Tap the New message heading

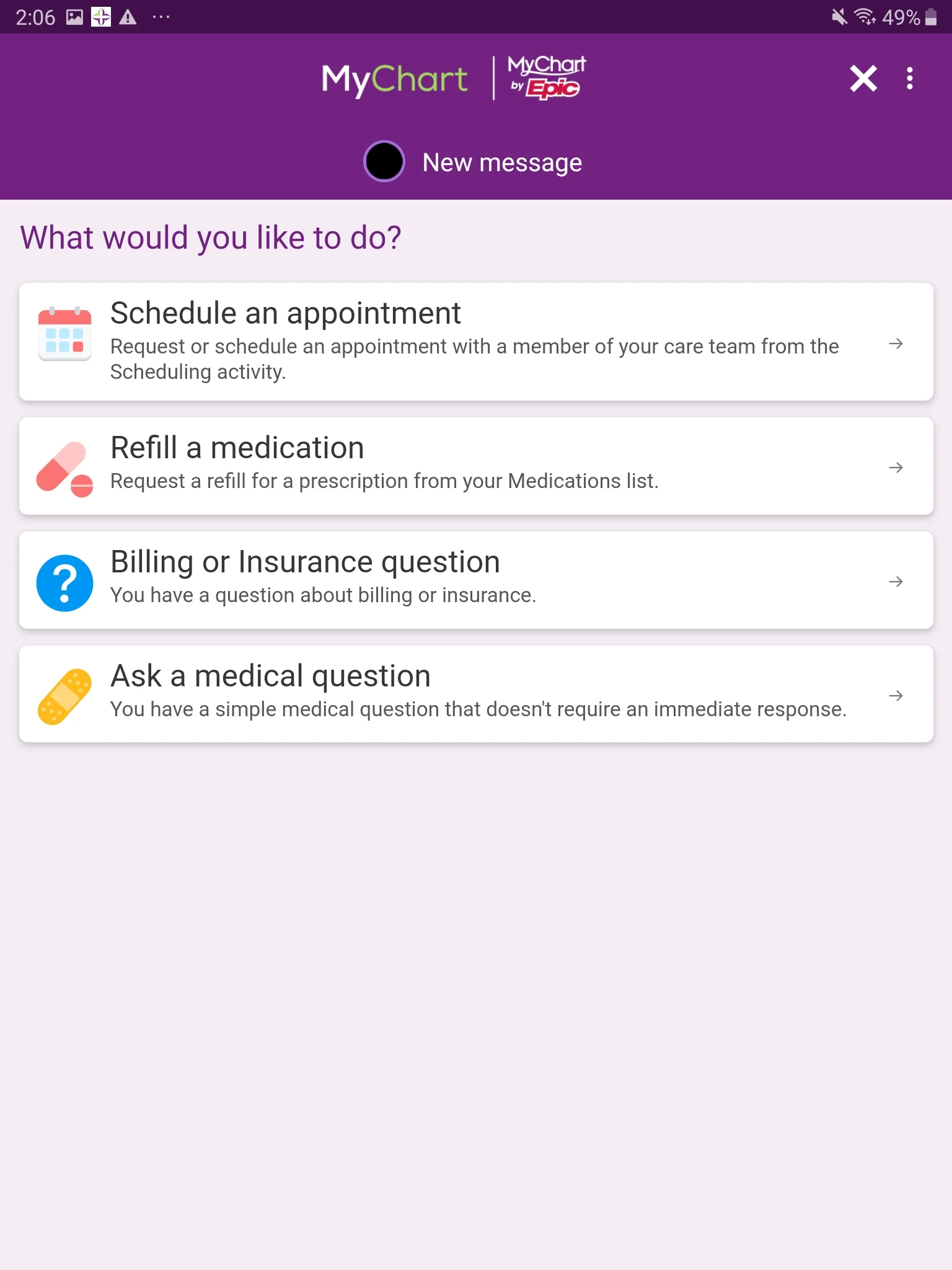[x=502, y=162]
